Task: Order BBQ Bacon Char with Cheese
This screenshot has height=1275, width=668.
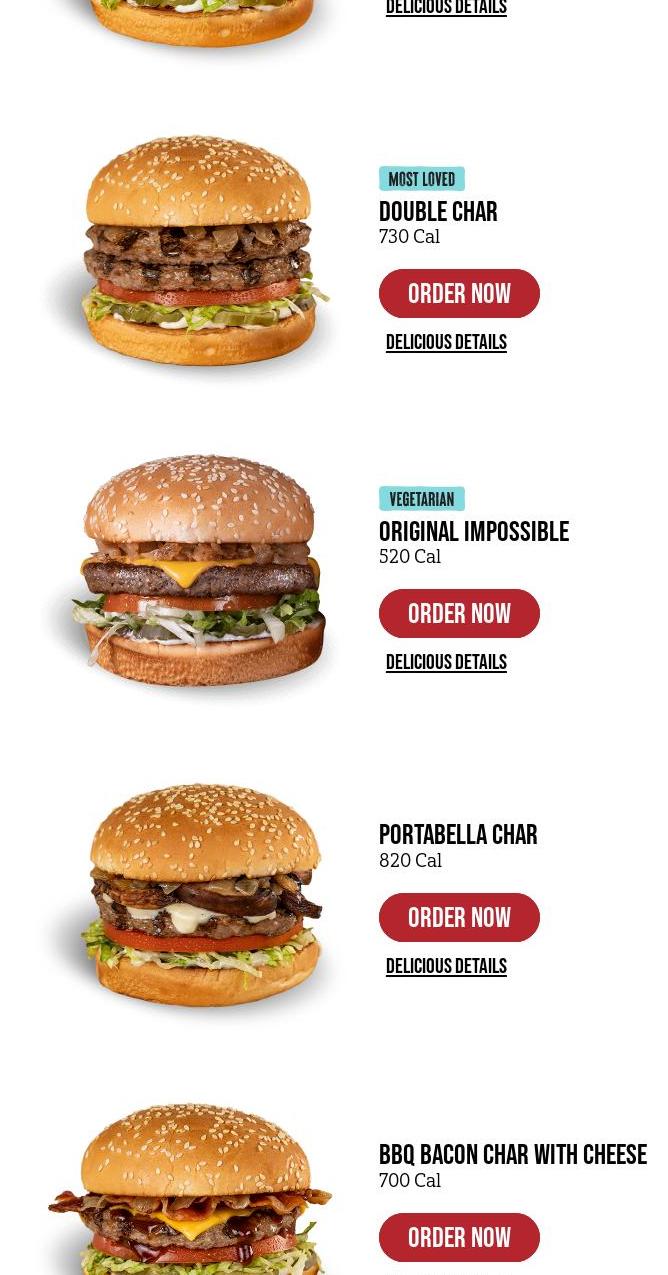Action: tap(459, 1237)
